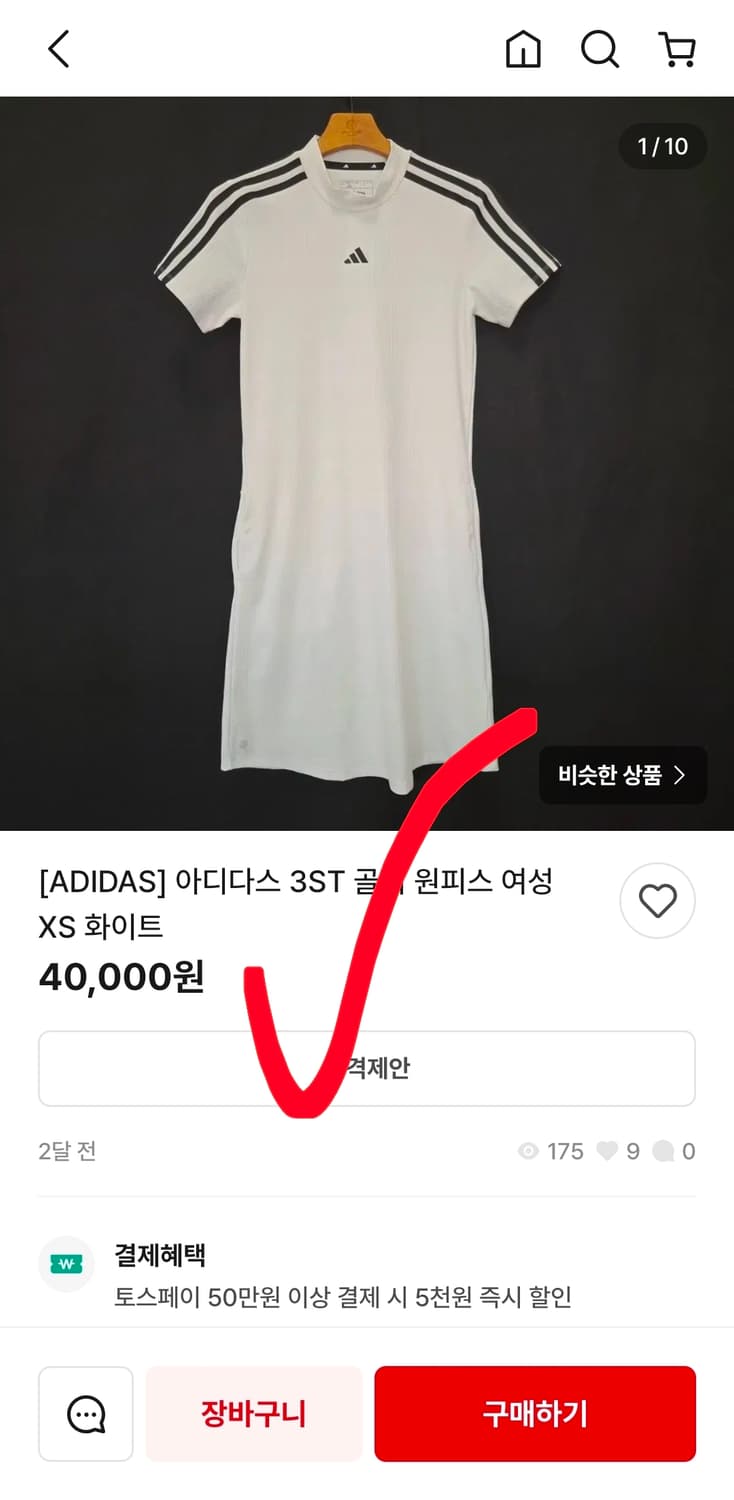Image resolution: width=734 pixels, height=1500 pixels.
Task: Open the shopping cart at top right
Action: tap(677, 47)
